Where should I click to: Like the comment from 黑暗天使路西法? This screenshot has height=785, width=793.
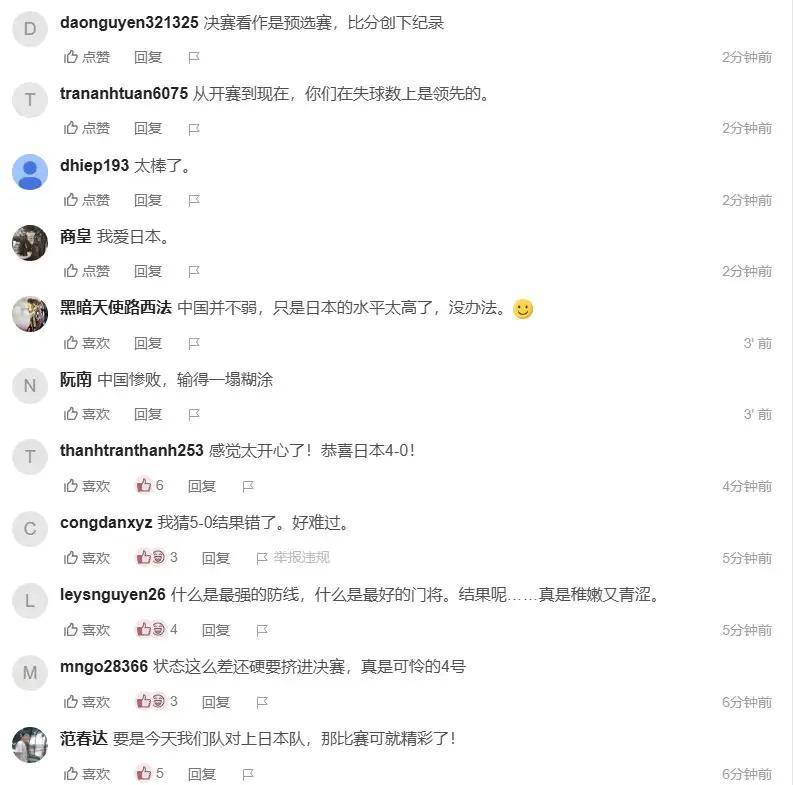pyautogui.click(x=87, y=343)
